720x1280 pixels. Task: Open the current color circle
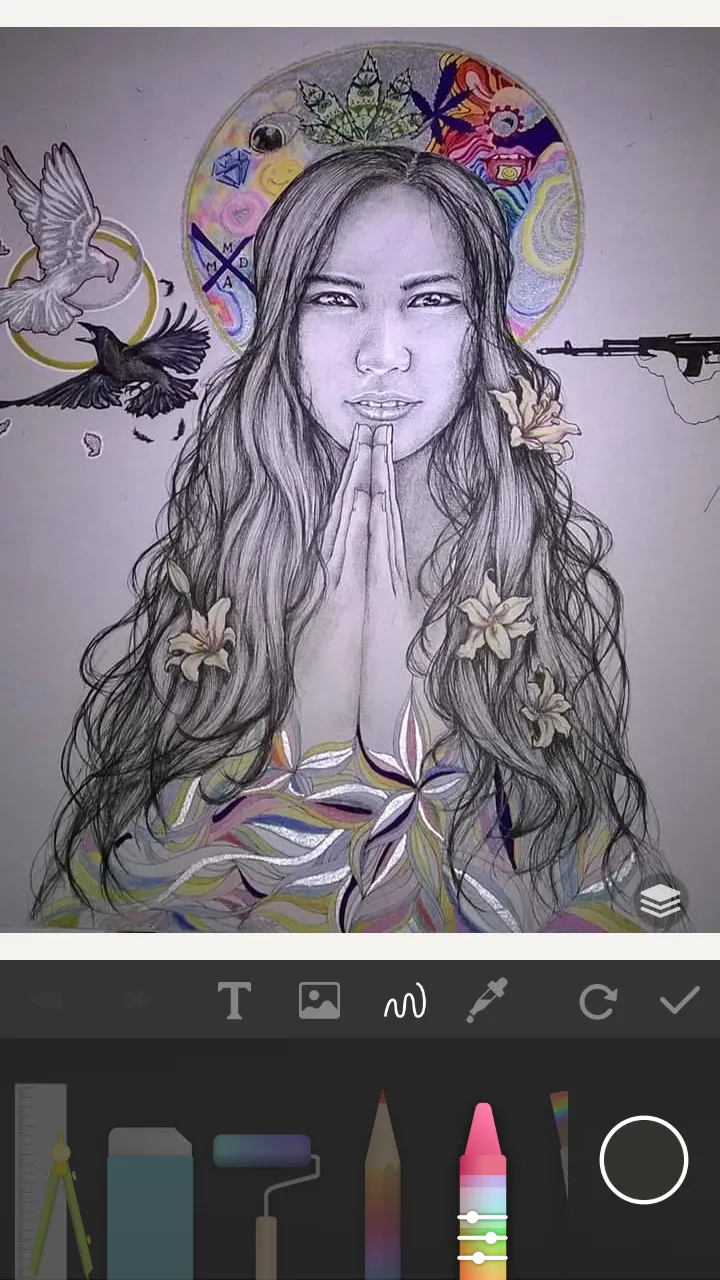pos(643,1160)
